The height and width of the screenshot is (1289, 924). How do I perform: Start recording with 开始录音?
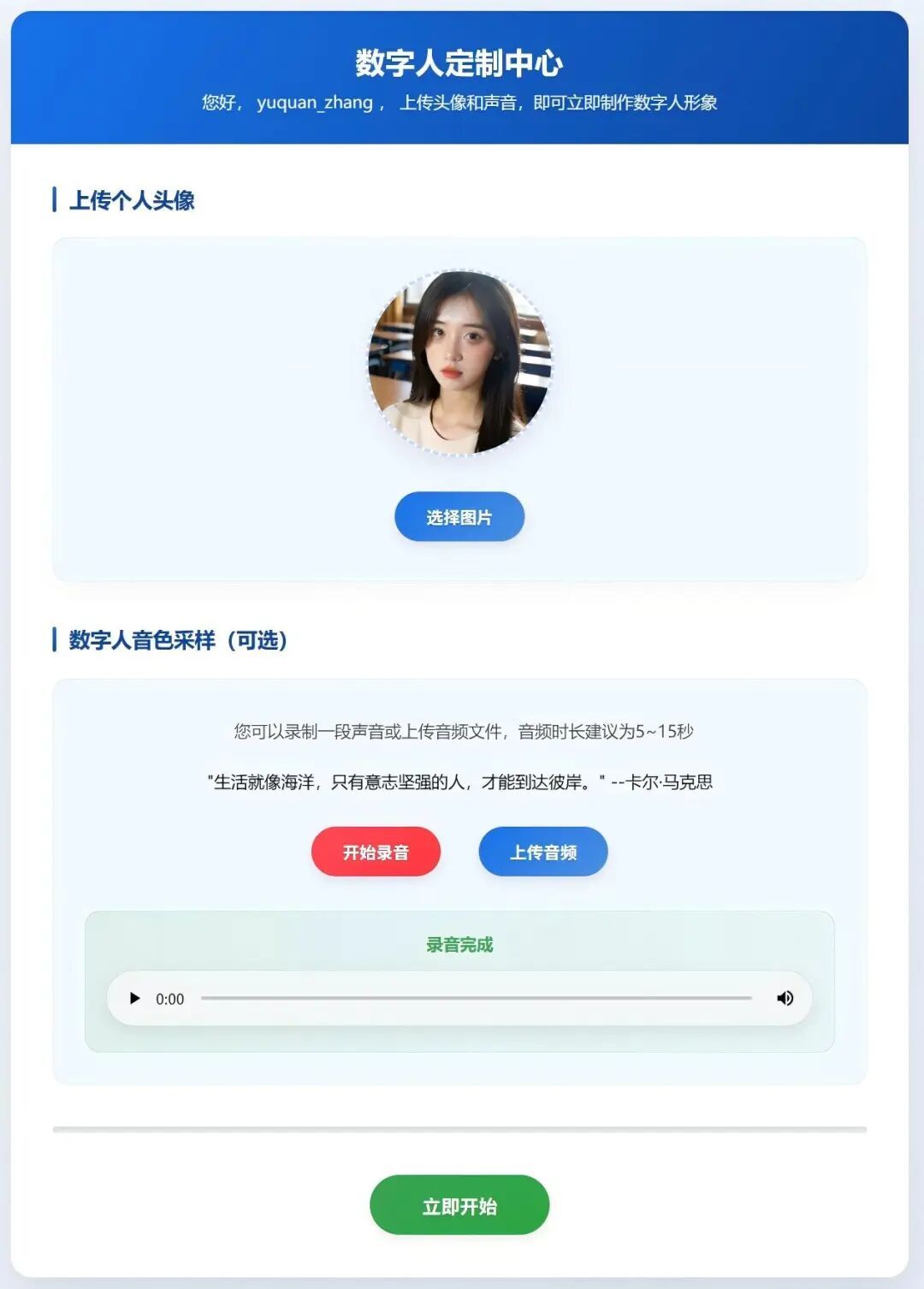pos(376,852)
